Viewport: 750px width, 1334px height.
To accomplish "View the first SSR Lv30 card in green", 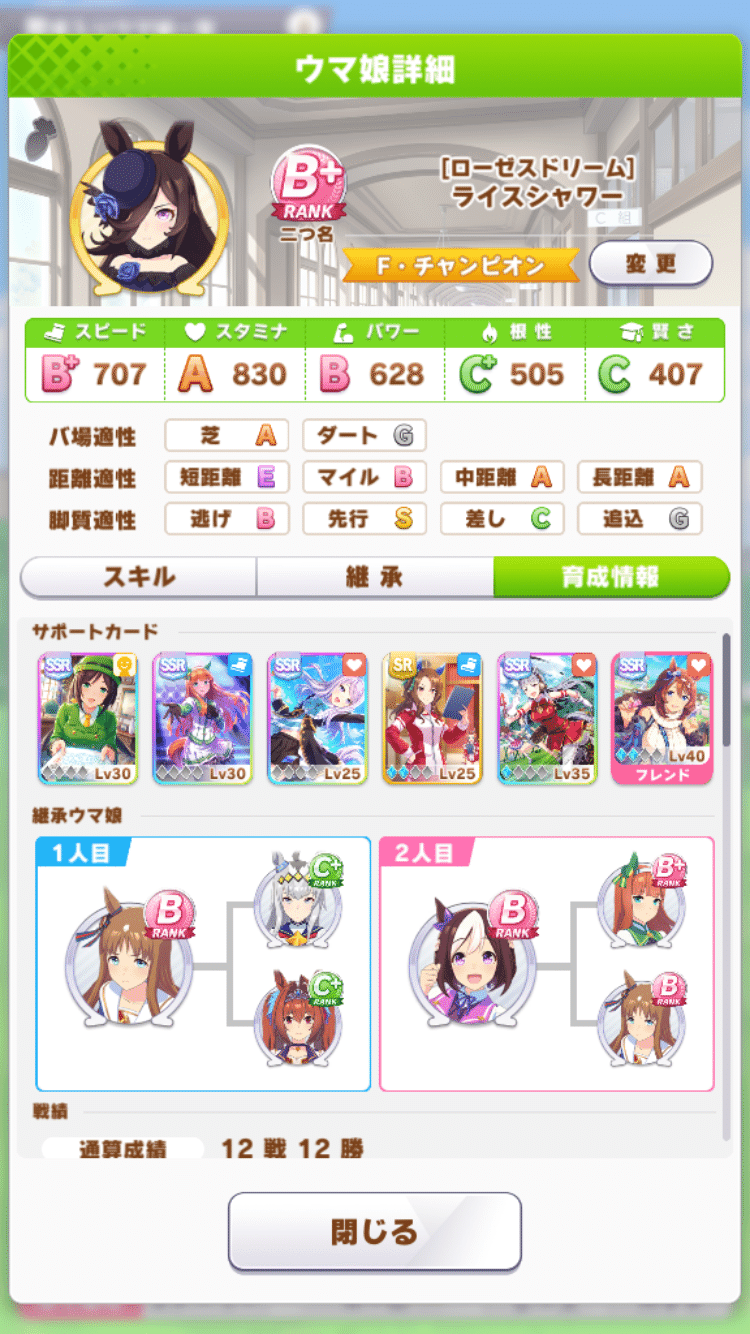I will pos(88,718).
